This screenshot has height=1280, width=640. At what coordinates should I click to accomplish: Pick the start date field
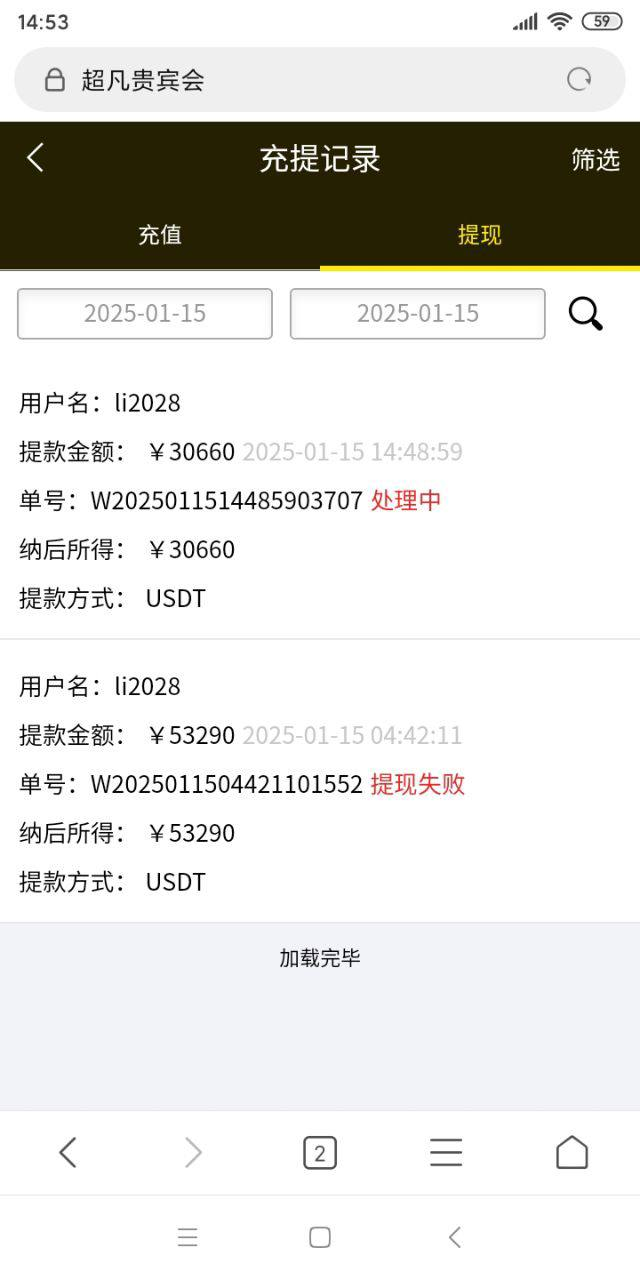tap(145, 314)
